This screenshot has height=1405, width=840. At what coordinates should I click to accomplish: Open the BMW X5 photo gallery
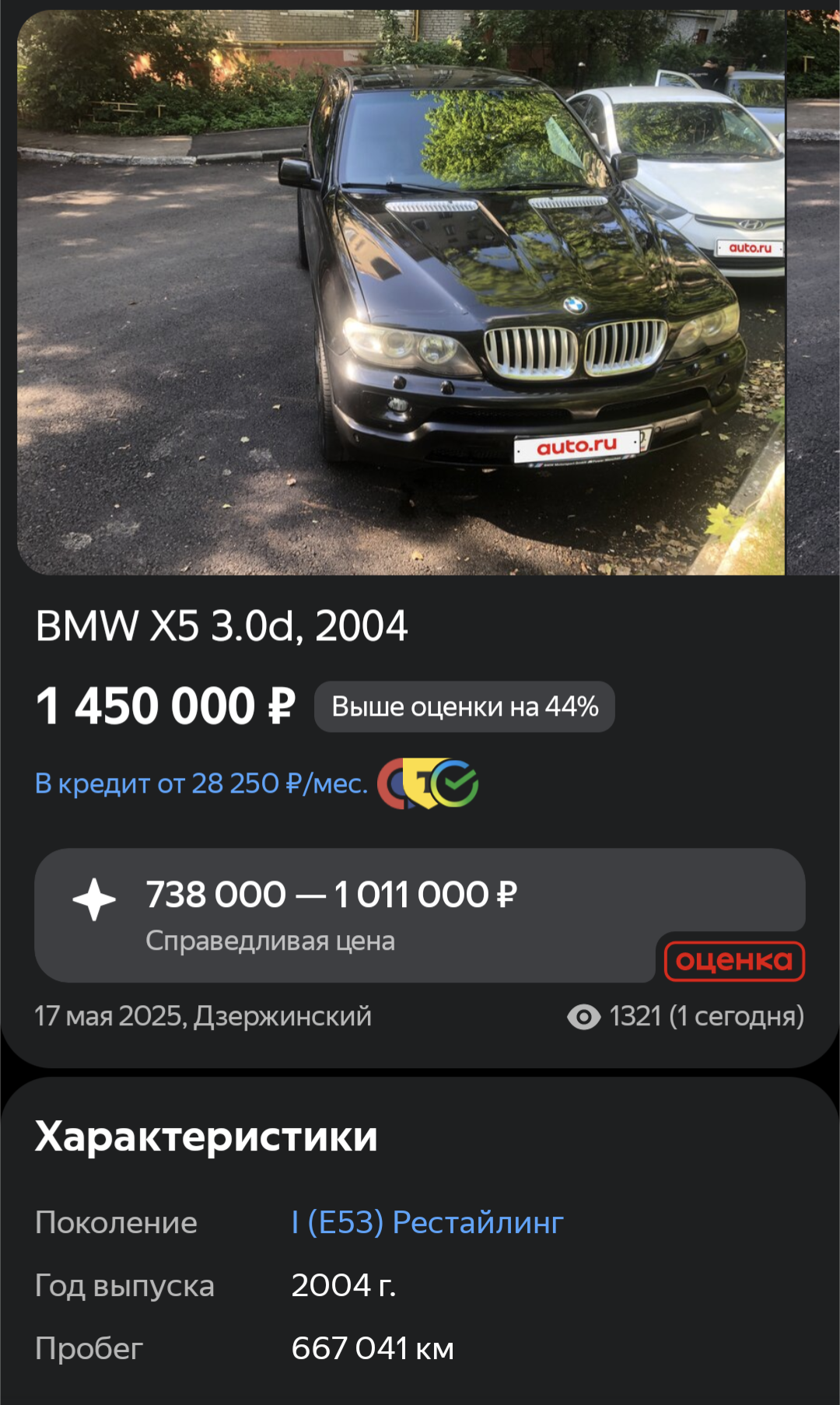pyautogui.click(x=401, y=292)
